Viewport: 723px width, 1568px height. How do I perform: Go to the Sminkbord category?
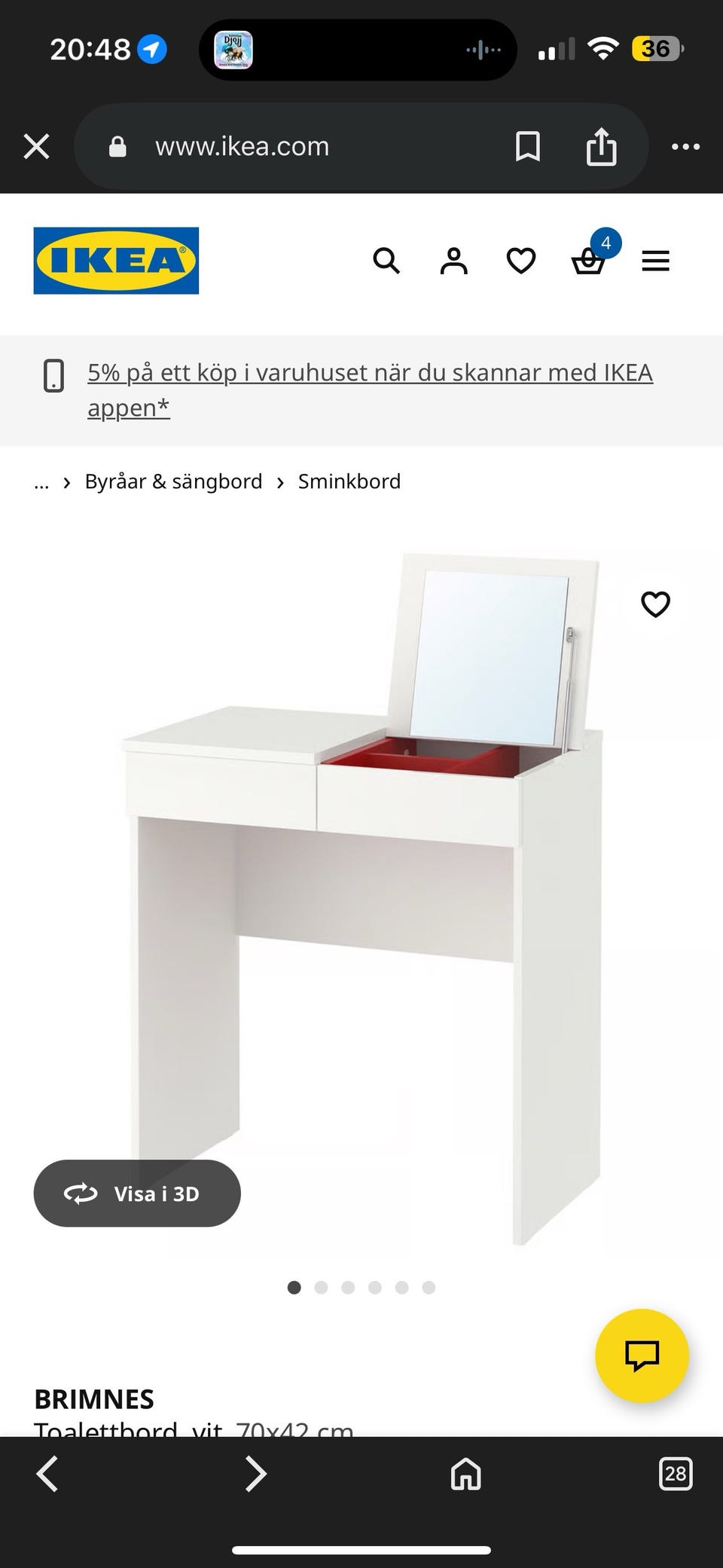pos(349,481)
